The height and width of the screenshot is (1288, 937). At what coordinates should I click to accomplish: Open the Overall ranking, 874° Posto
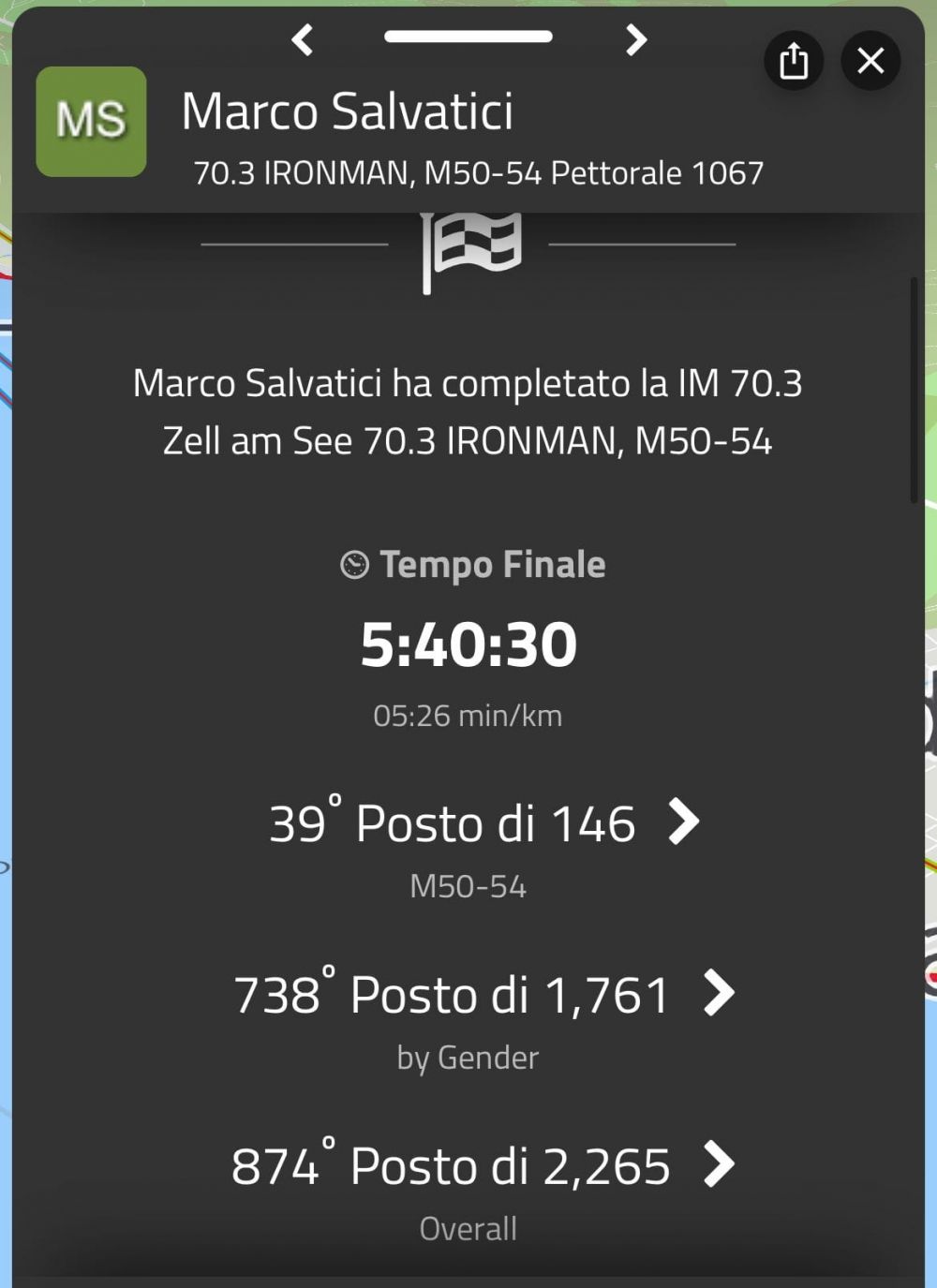[483, 1166]
